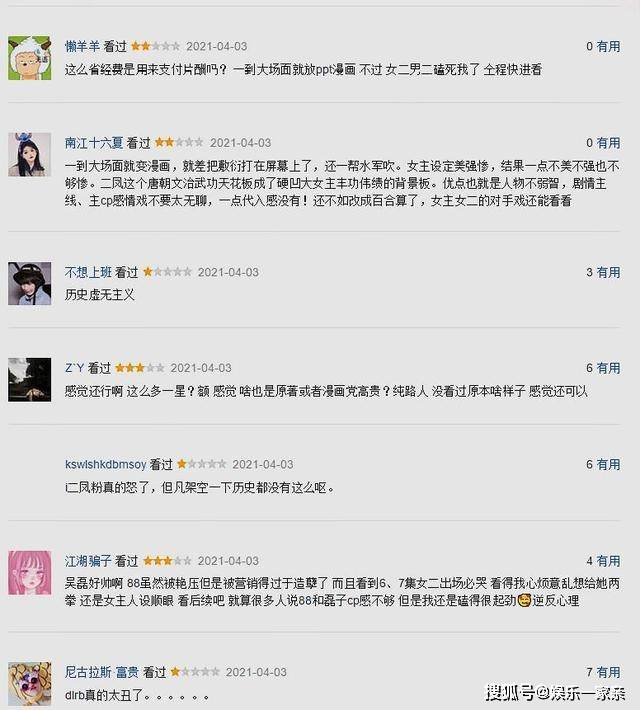Tap 江湖骗子's pink avatar
Screen dimensions: 640x710
(30, 573)
